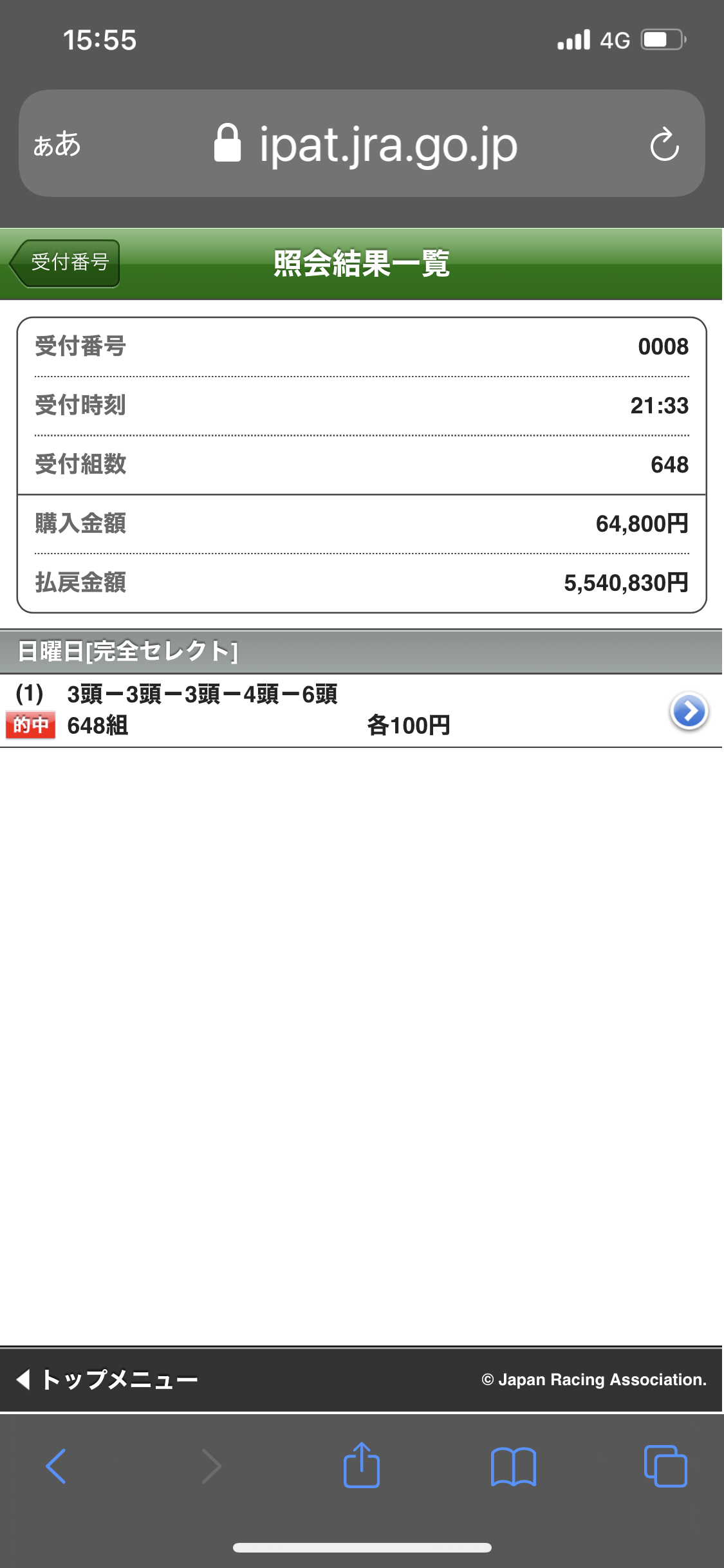The width and height of the screenshot is (724, 1568).
Task: Open Safari bookmarks
Action: pyautogui.click(x=513, y=1466)
